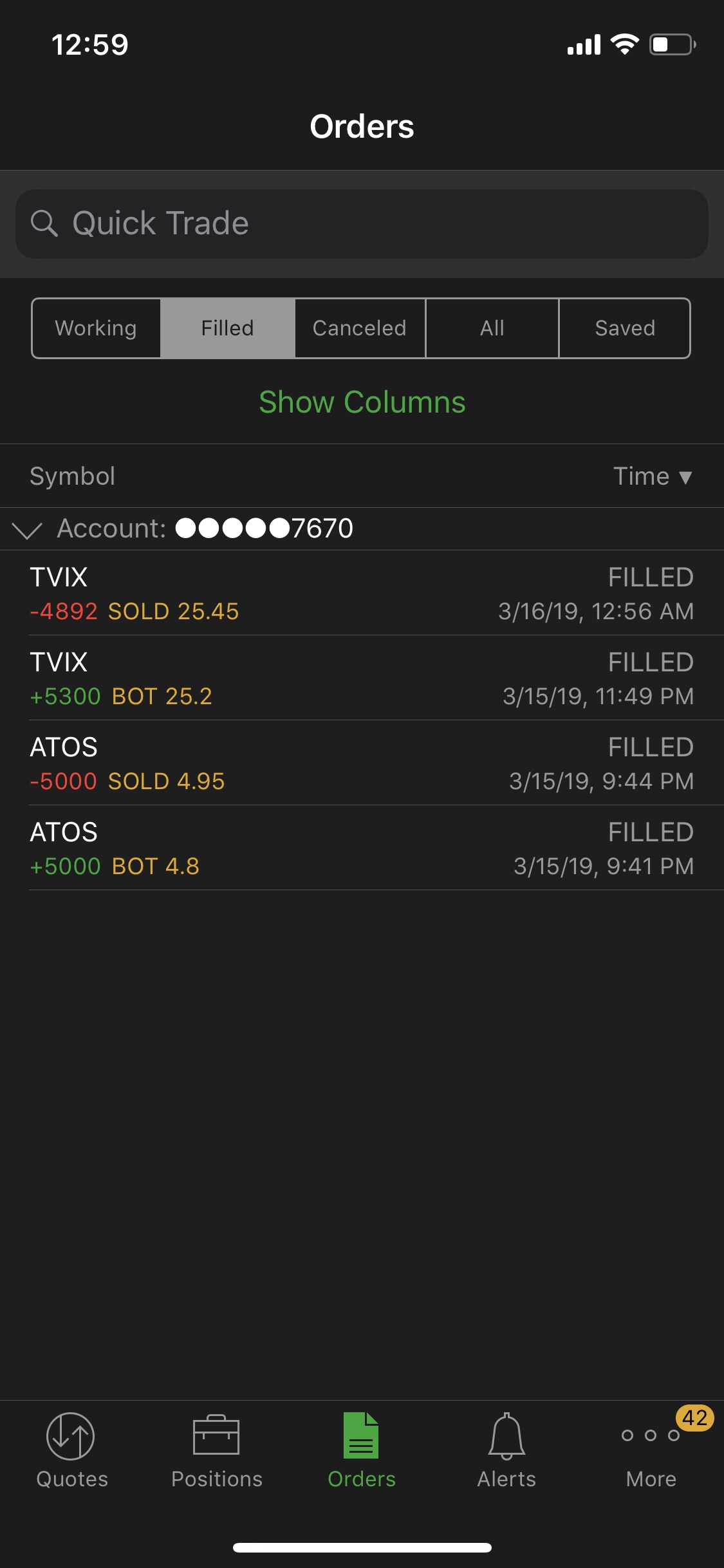Sort orders by the Time column
This screenshot has width=724, height=1568.
653,476
